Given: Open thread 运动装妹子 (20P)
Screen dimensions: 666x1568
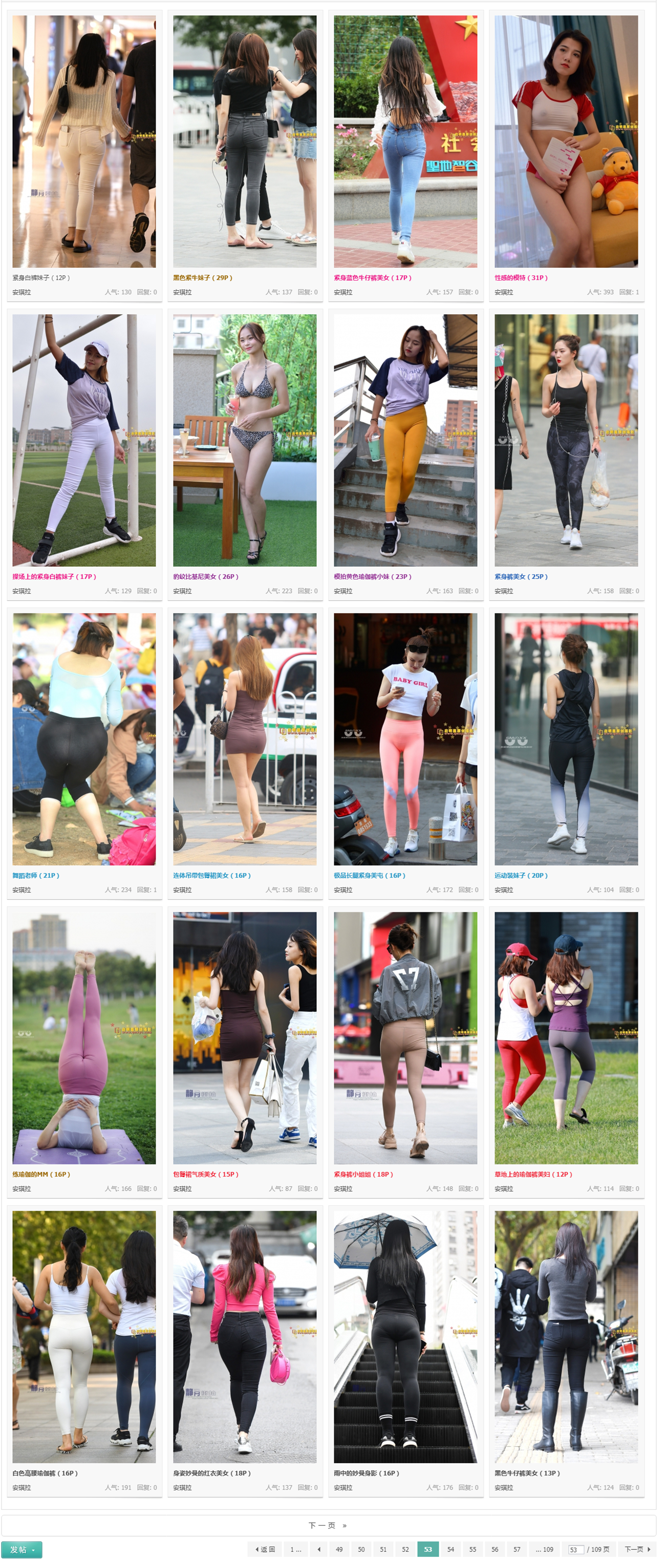Looking at the screenshot, I should click(x=521, y=875).
